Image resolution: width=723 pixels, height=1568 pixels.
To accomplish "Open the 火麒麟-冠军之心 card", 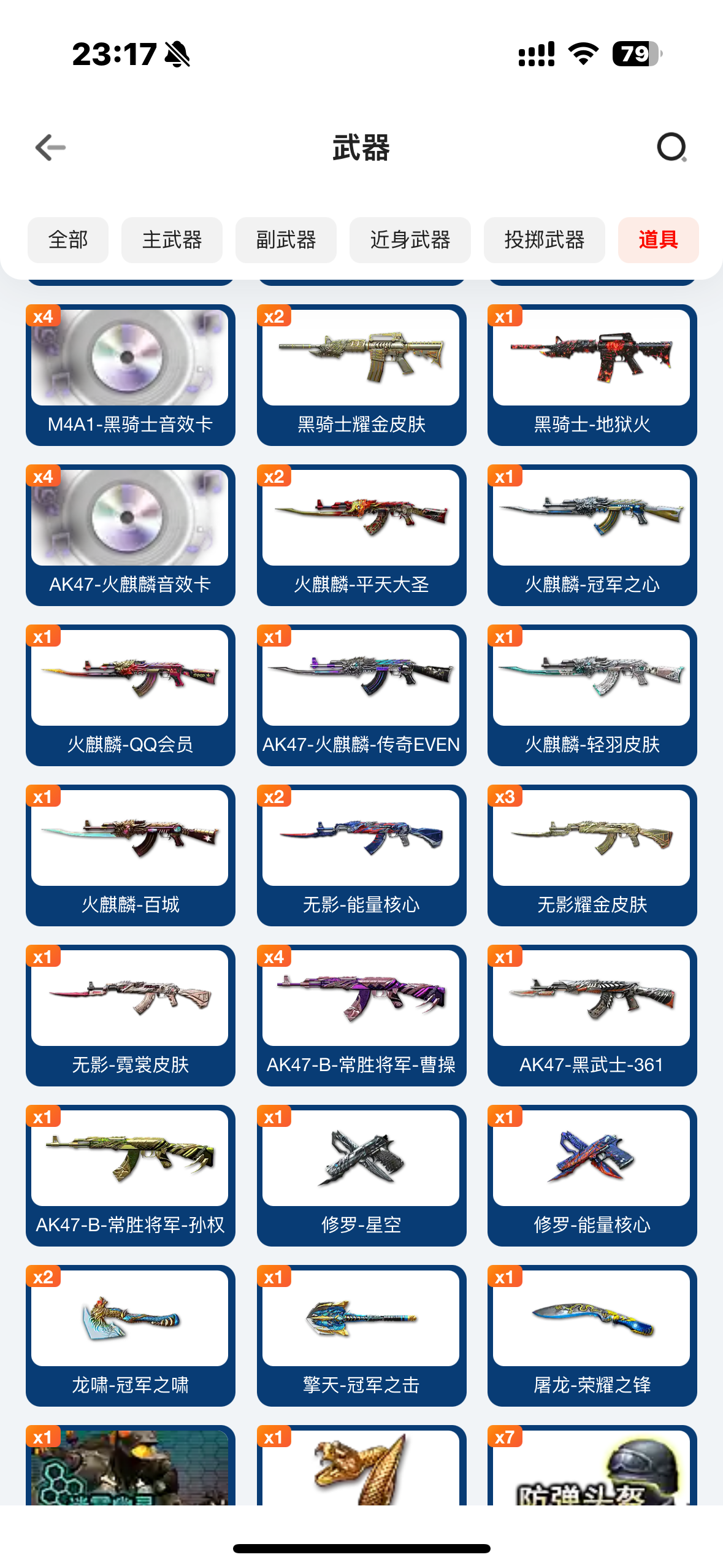I will 592,535.
